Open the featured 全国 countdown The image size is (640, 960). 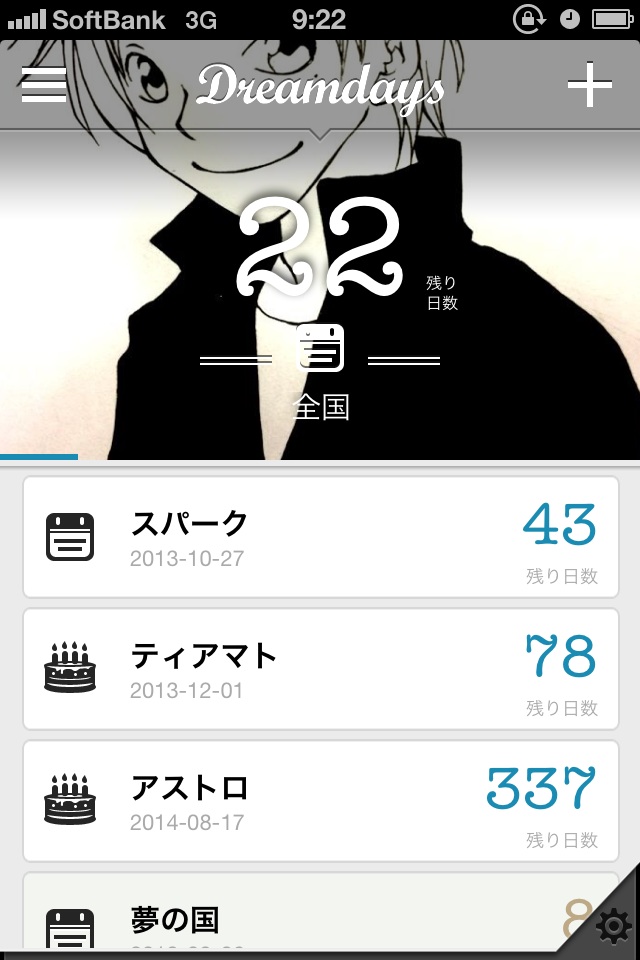pyautogui.click(x=320, y=300)
